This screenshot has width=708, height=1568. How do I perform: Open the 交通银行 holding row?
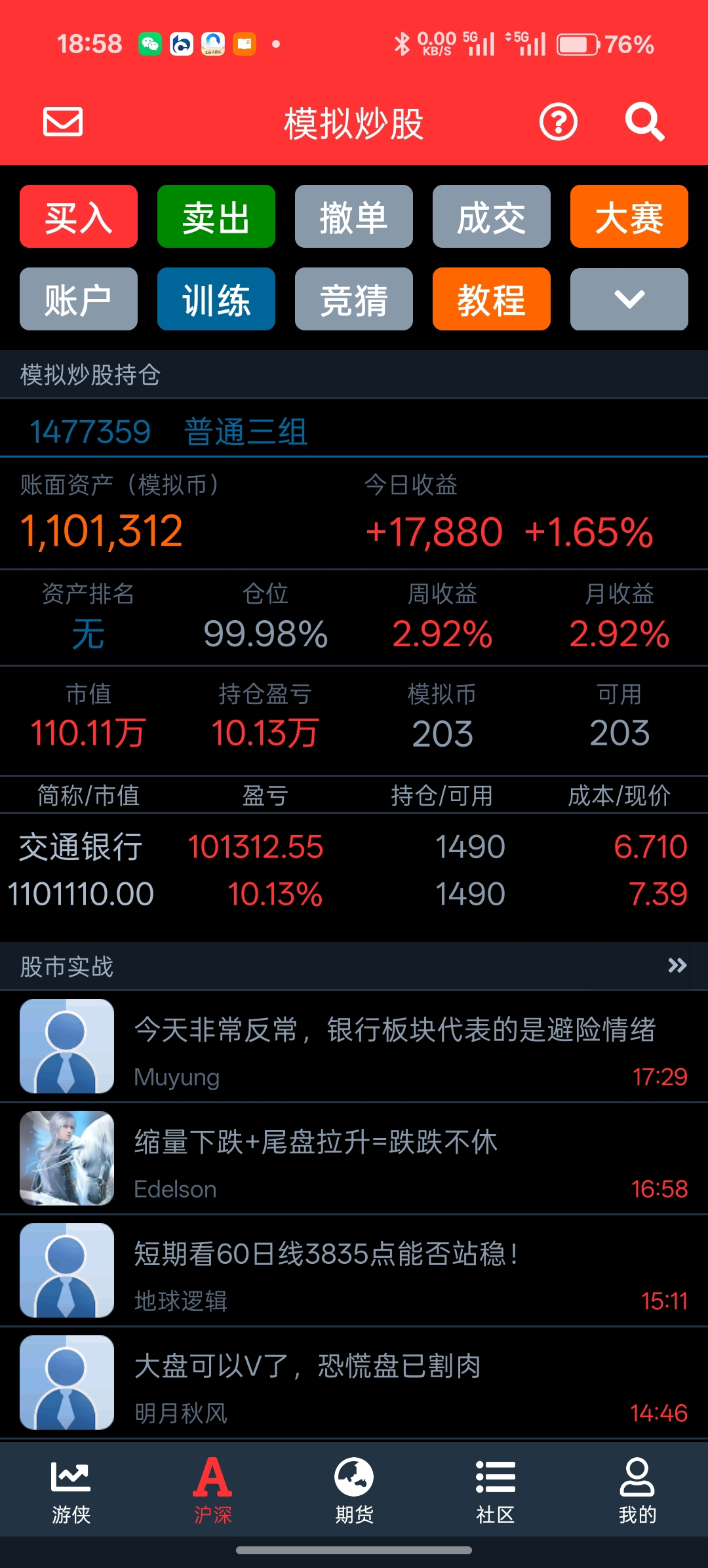click(354, 871)
